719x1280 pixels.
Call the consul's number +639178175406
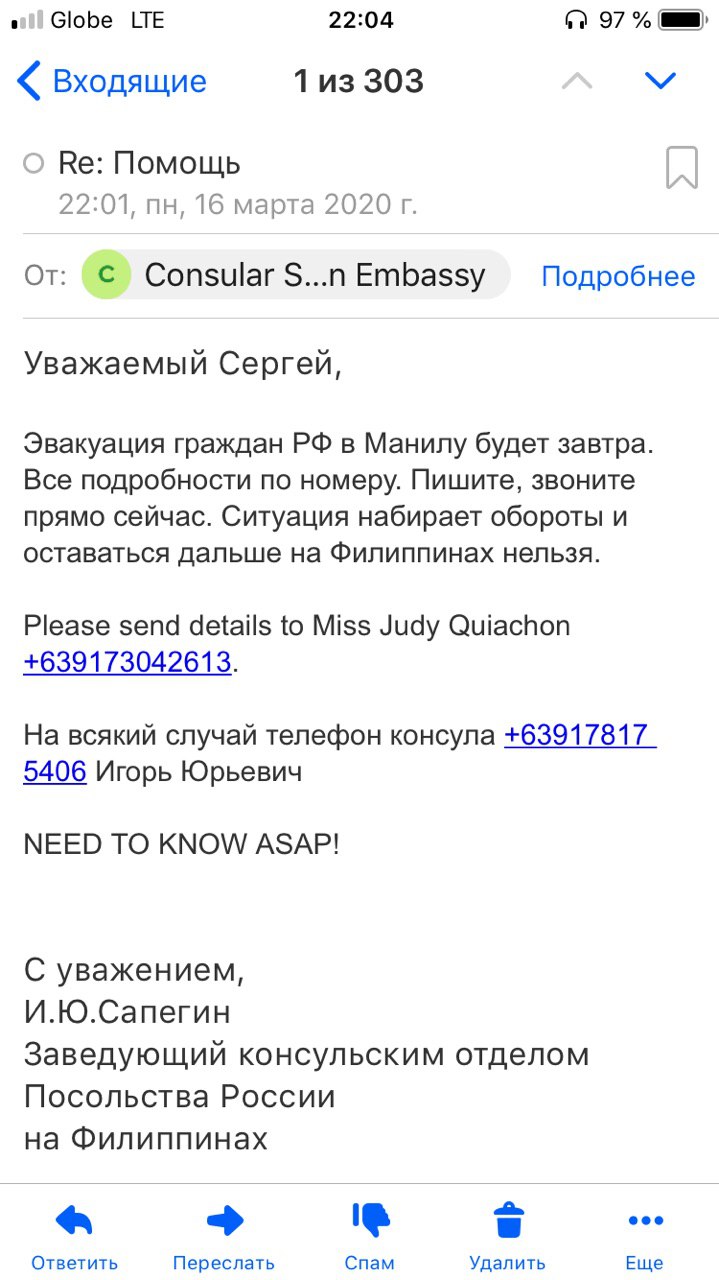click(580, 736)
